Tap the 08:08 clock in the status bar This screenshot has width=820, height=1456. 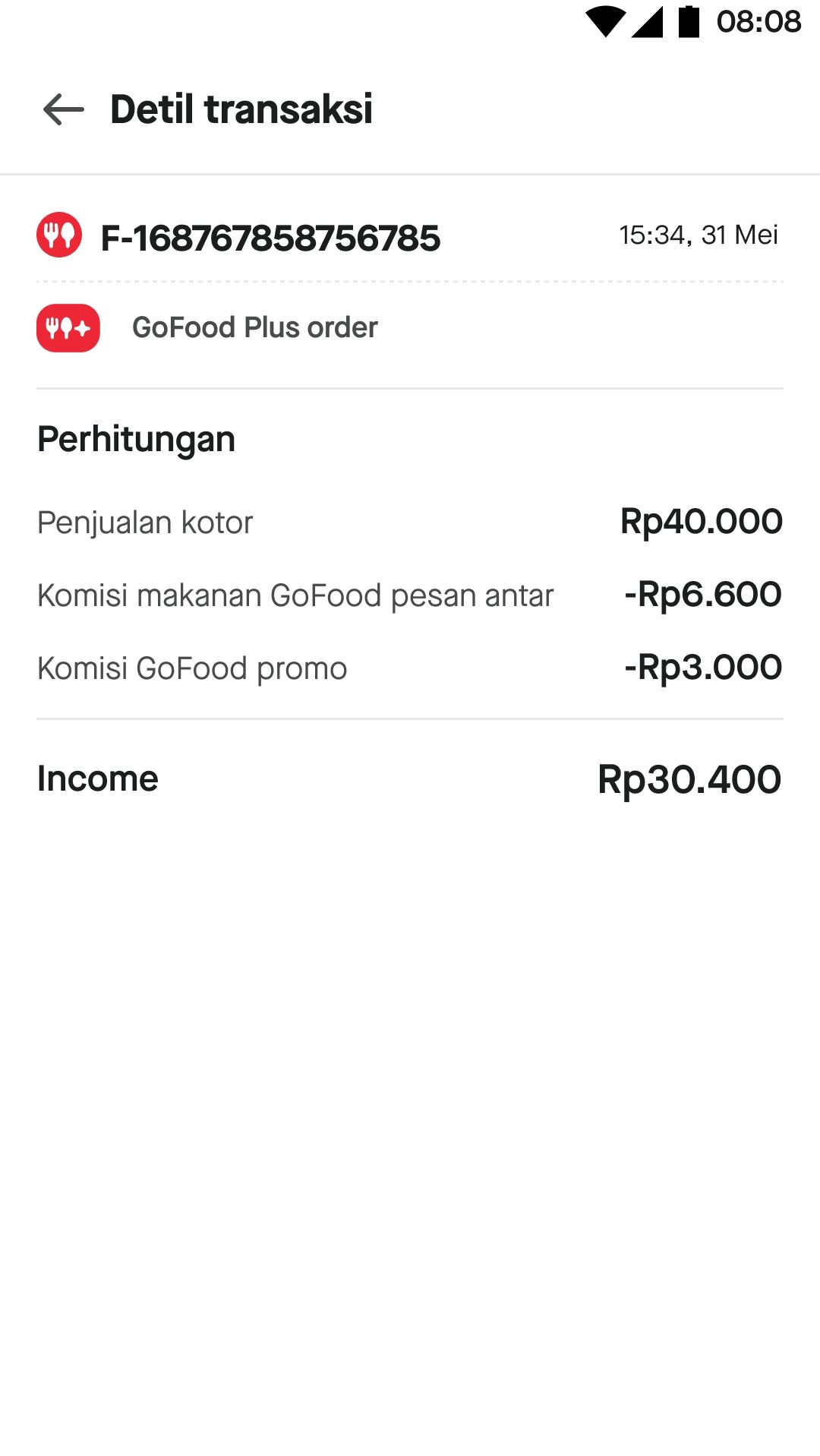pos(759,21)
